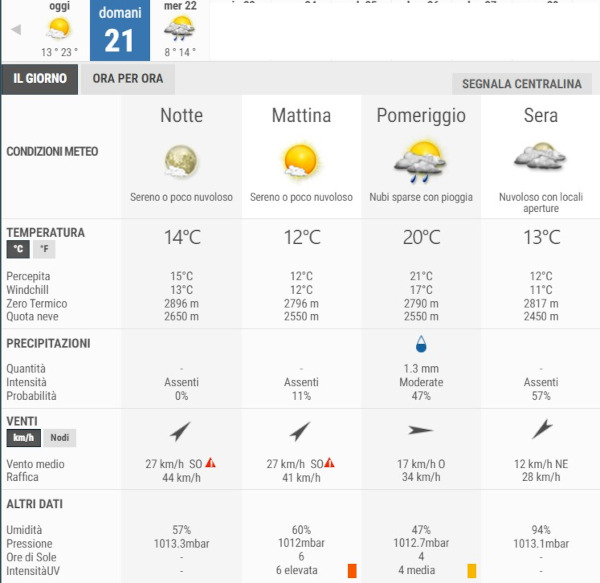Show temperatures in °C
The width and height of the screenshot is (600, 583).
(x=18, y=250)
